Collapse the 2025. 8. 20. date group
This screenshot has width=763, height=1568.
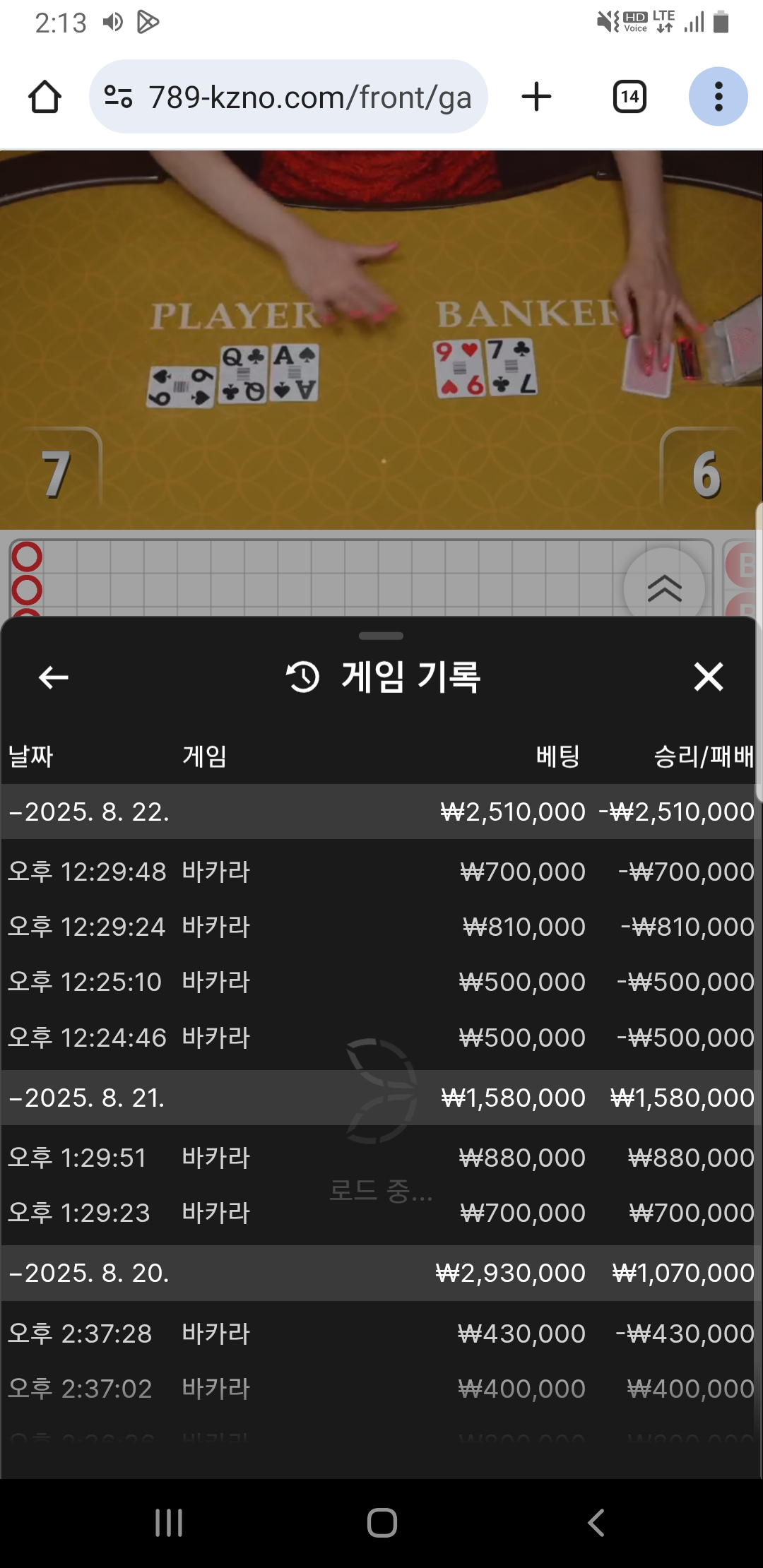88,1273
